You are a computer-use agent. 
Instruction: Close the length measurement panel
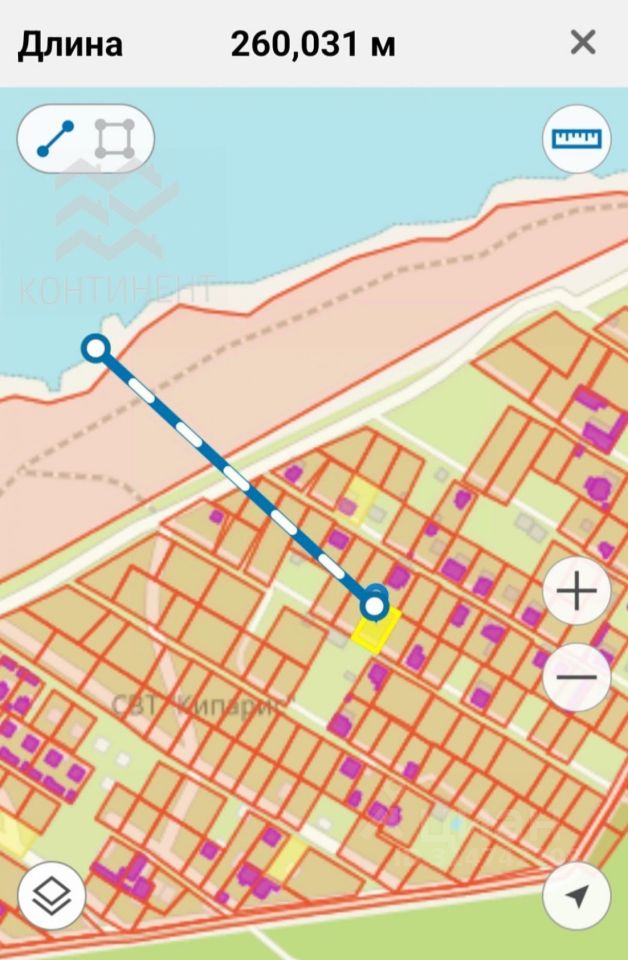(583, 43)
